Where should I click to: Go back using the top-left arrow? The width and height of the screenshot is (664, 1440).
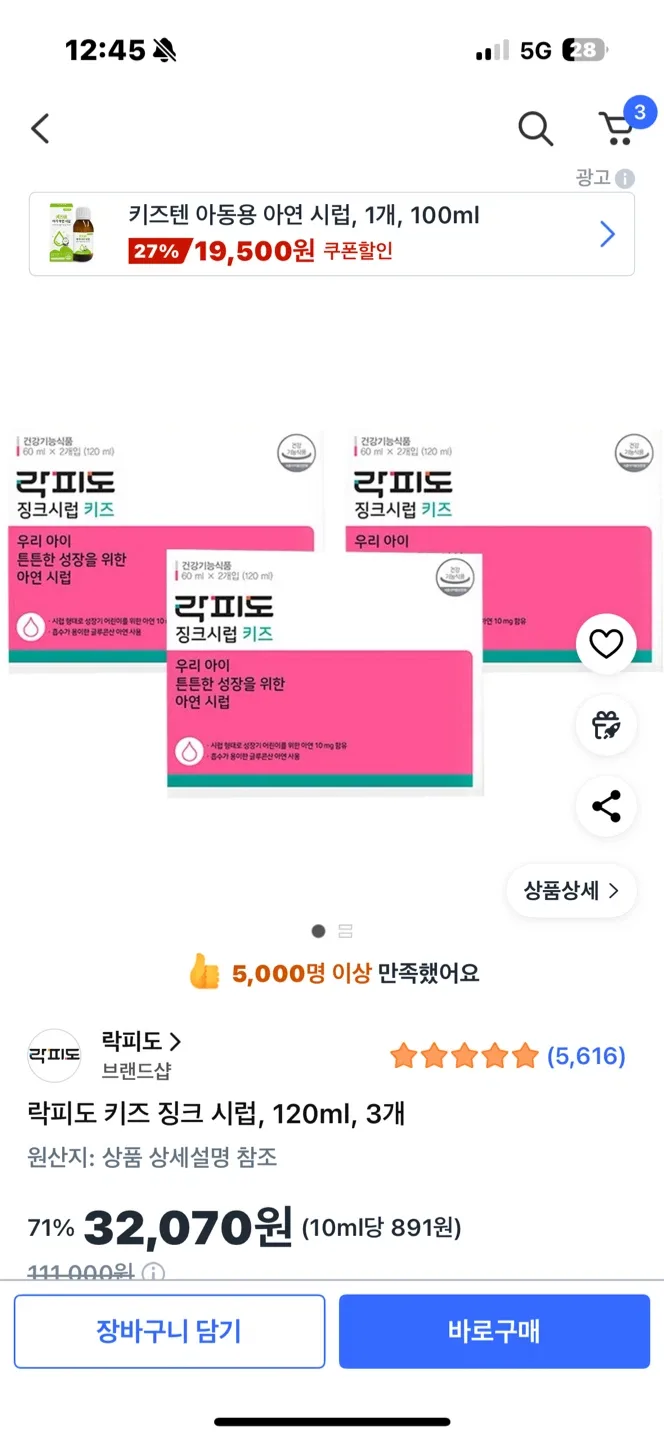coord(40,129)
